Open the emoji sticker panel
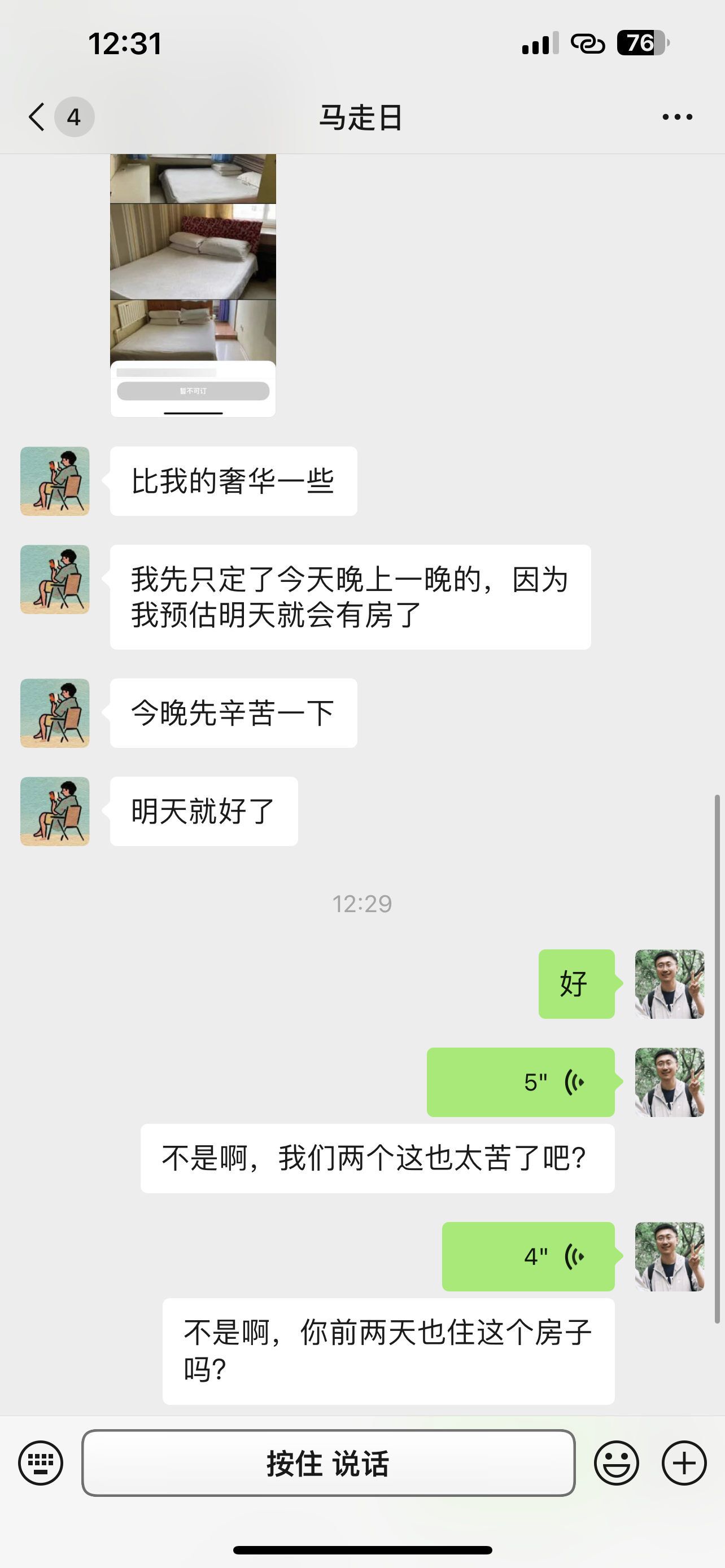Viewport: 725px width, 1568px height. (616, 1462)
